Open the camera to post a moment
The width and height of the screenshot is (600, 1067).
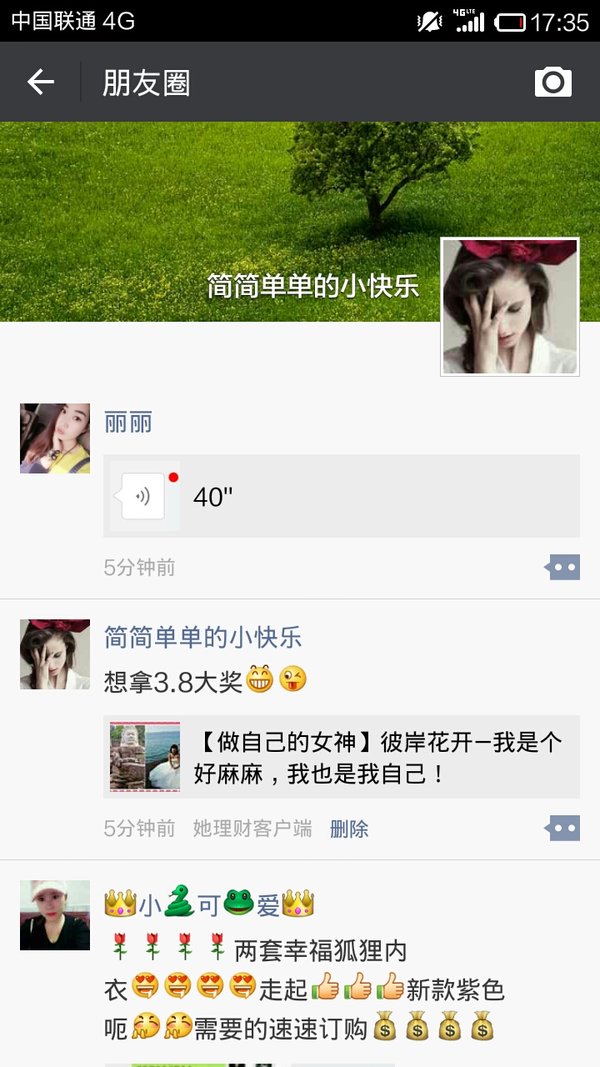pos(553,82)
